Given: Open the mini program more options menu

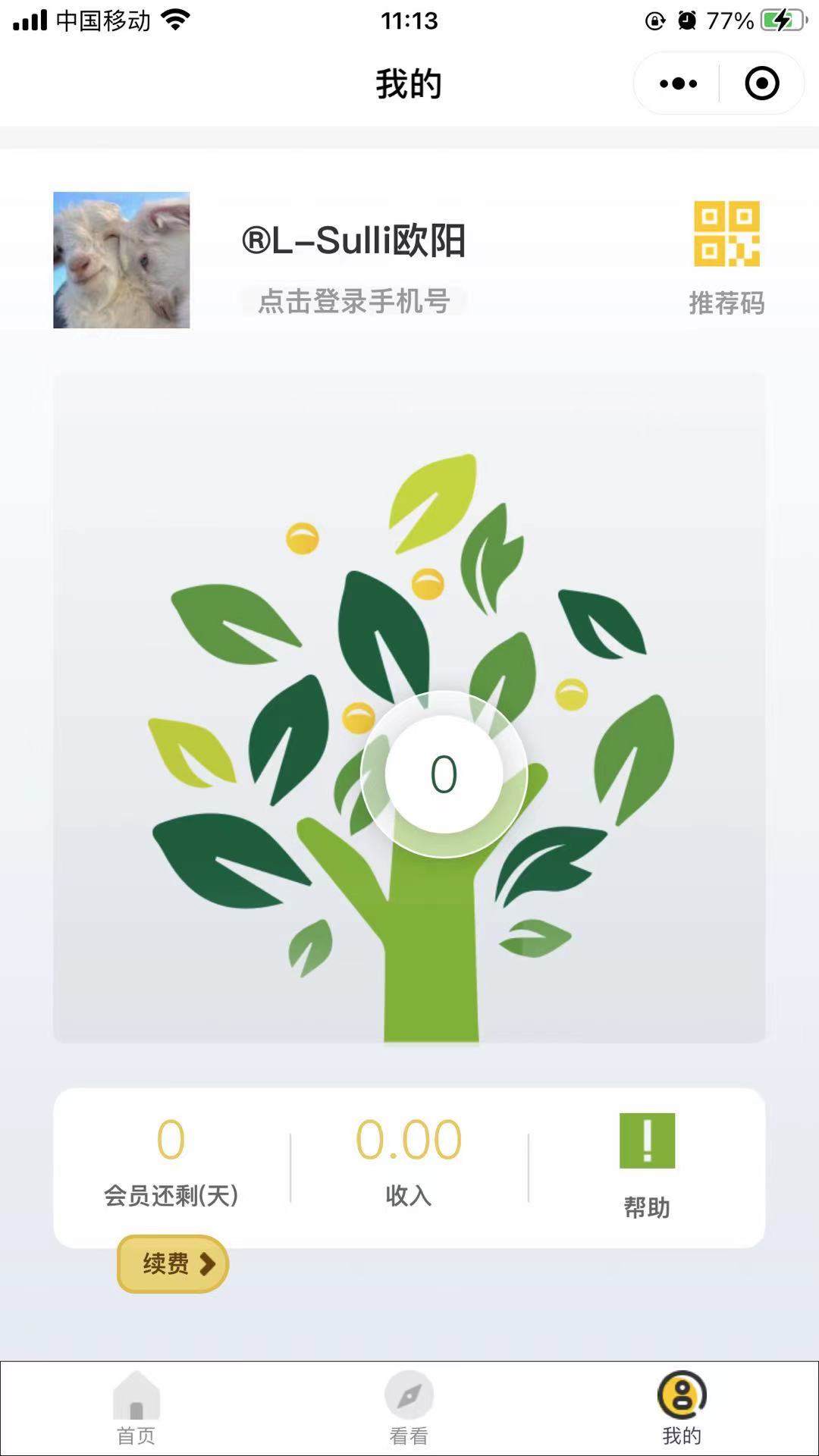Looking at the screenshot, I should click(678, 83).
